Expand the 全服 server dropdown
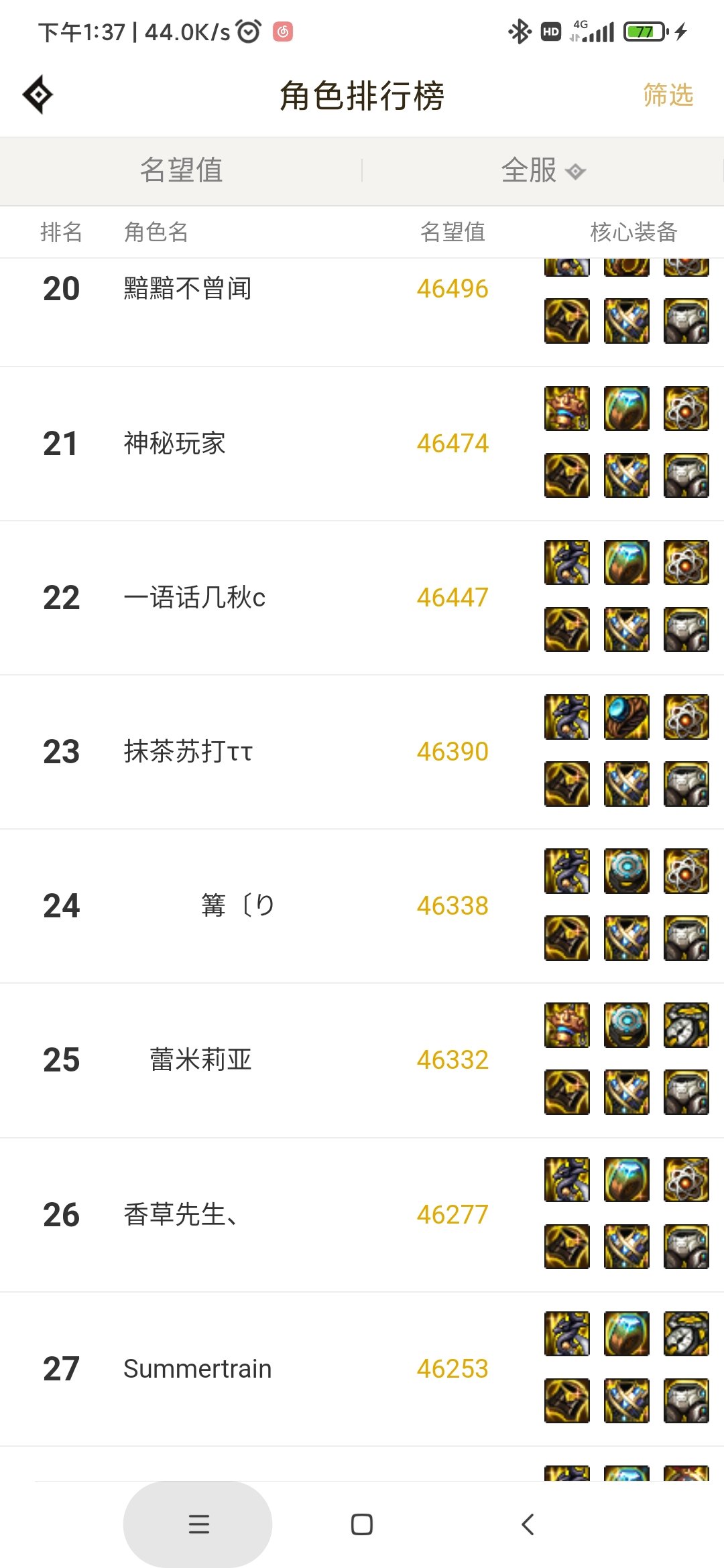 point(543,170)
